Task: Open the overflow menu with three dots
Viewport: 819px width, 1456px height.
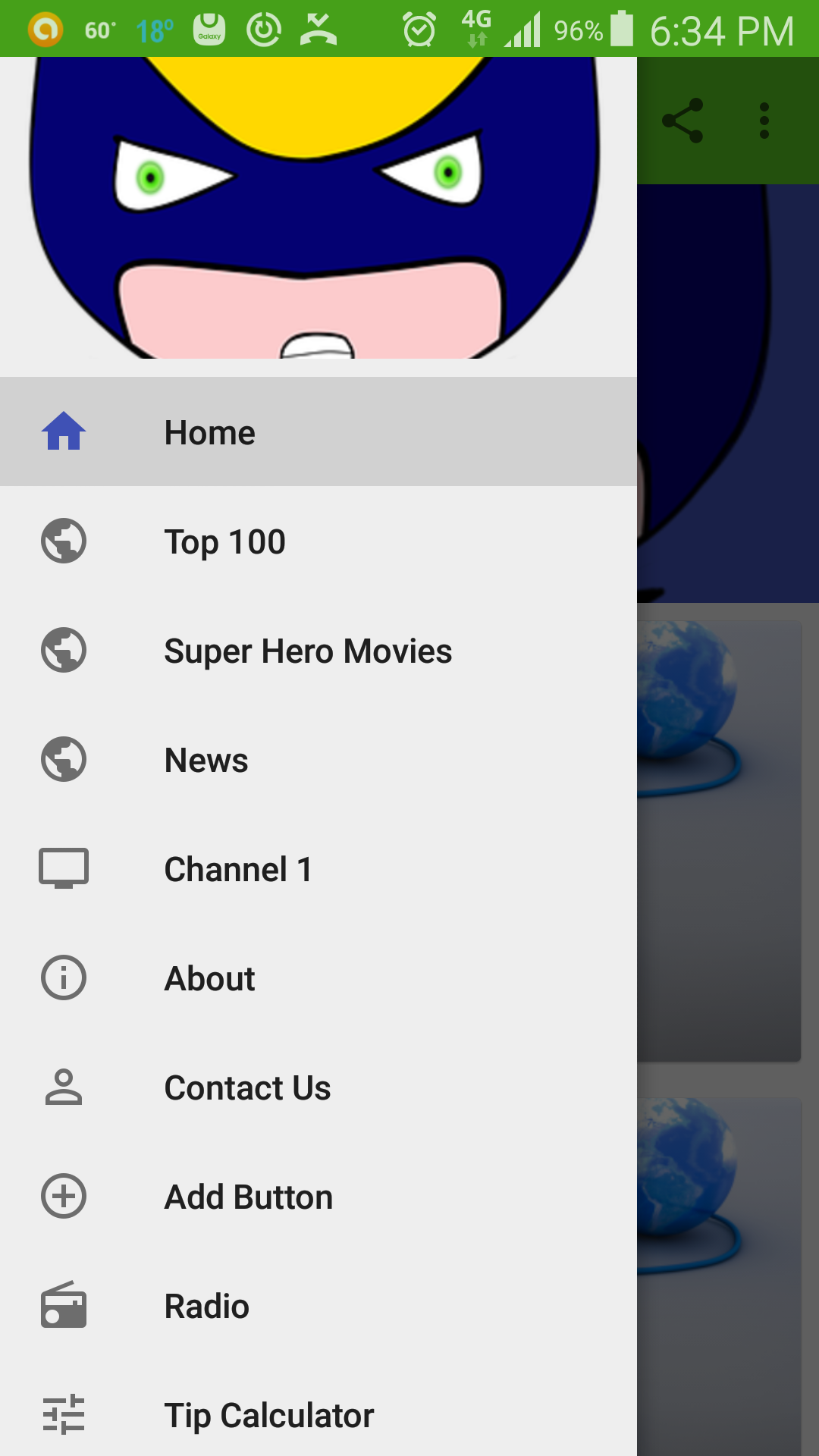Action: pos(763,119)
